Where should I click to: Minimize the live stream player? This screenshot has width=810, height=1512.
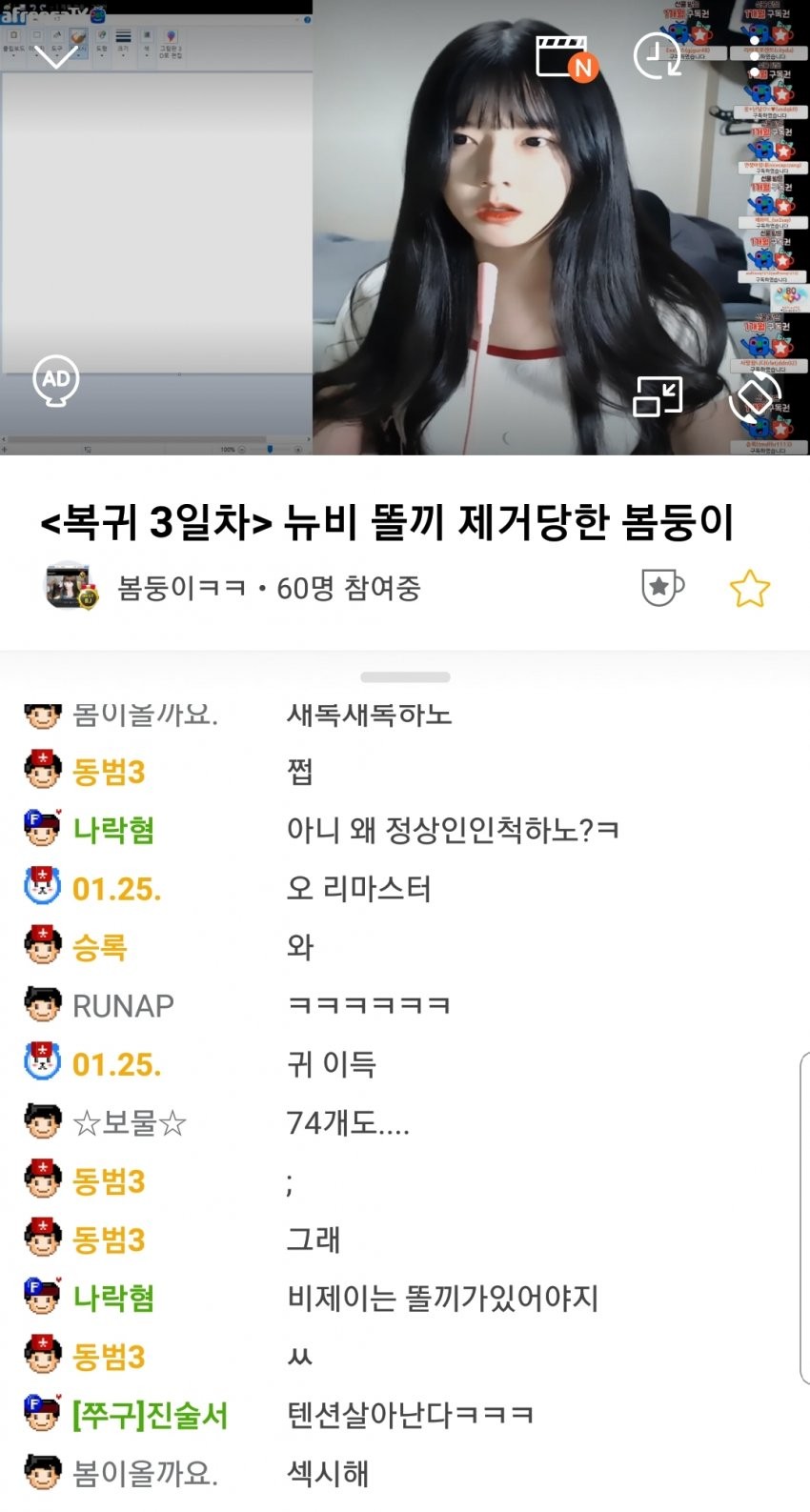point(55,57)
